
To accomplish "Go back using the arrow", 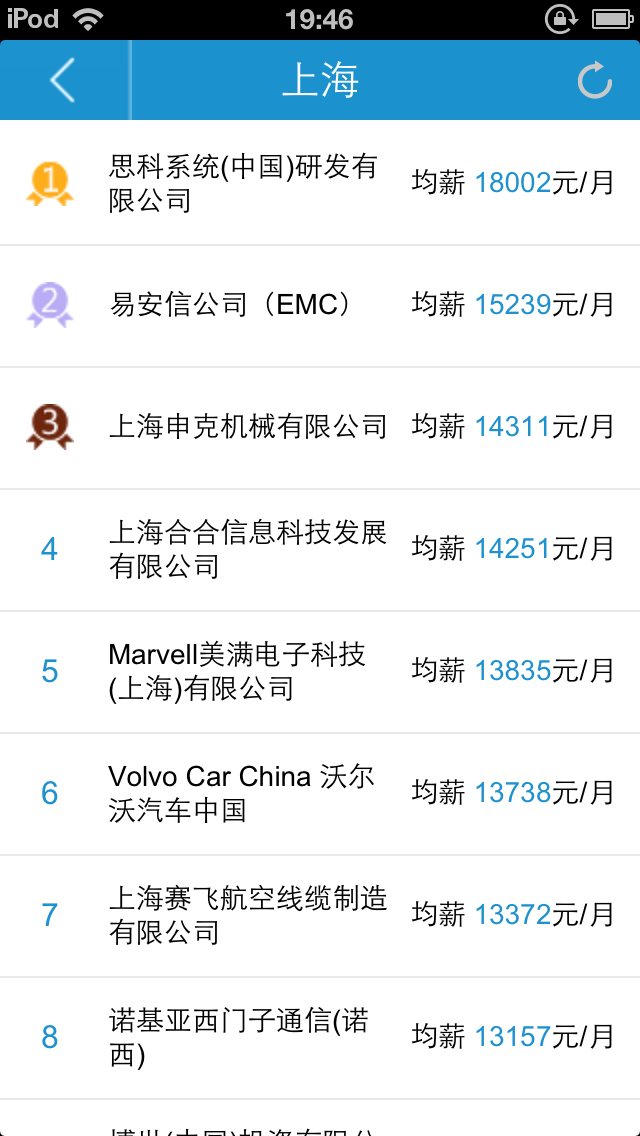I will pos(63,80).
